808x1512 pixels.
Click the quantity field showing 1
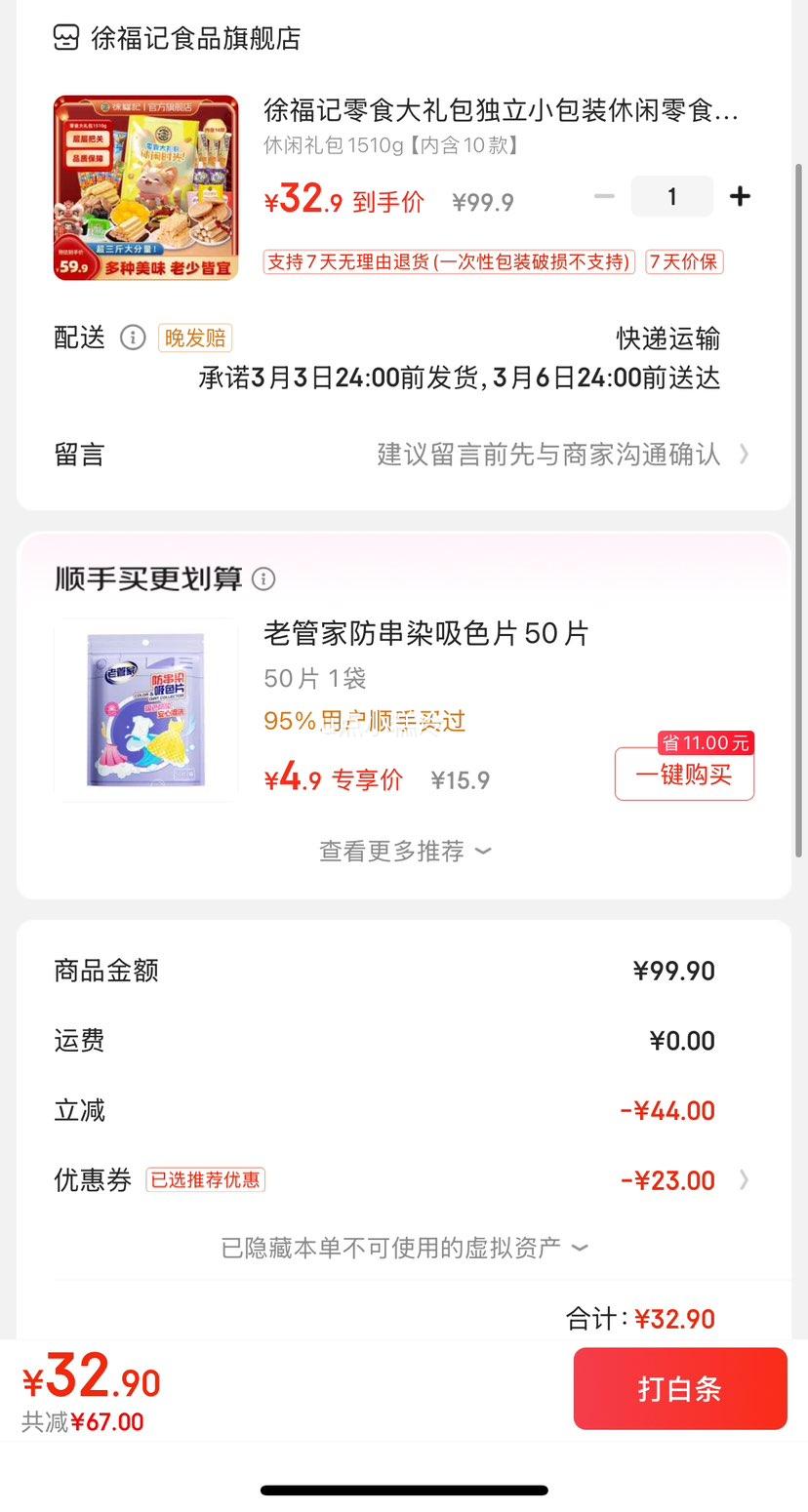671,196
